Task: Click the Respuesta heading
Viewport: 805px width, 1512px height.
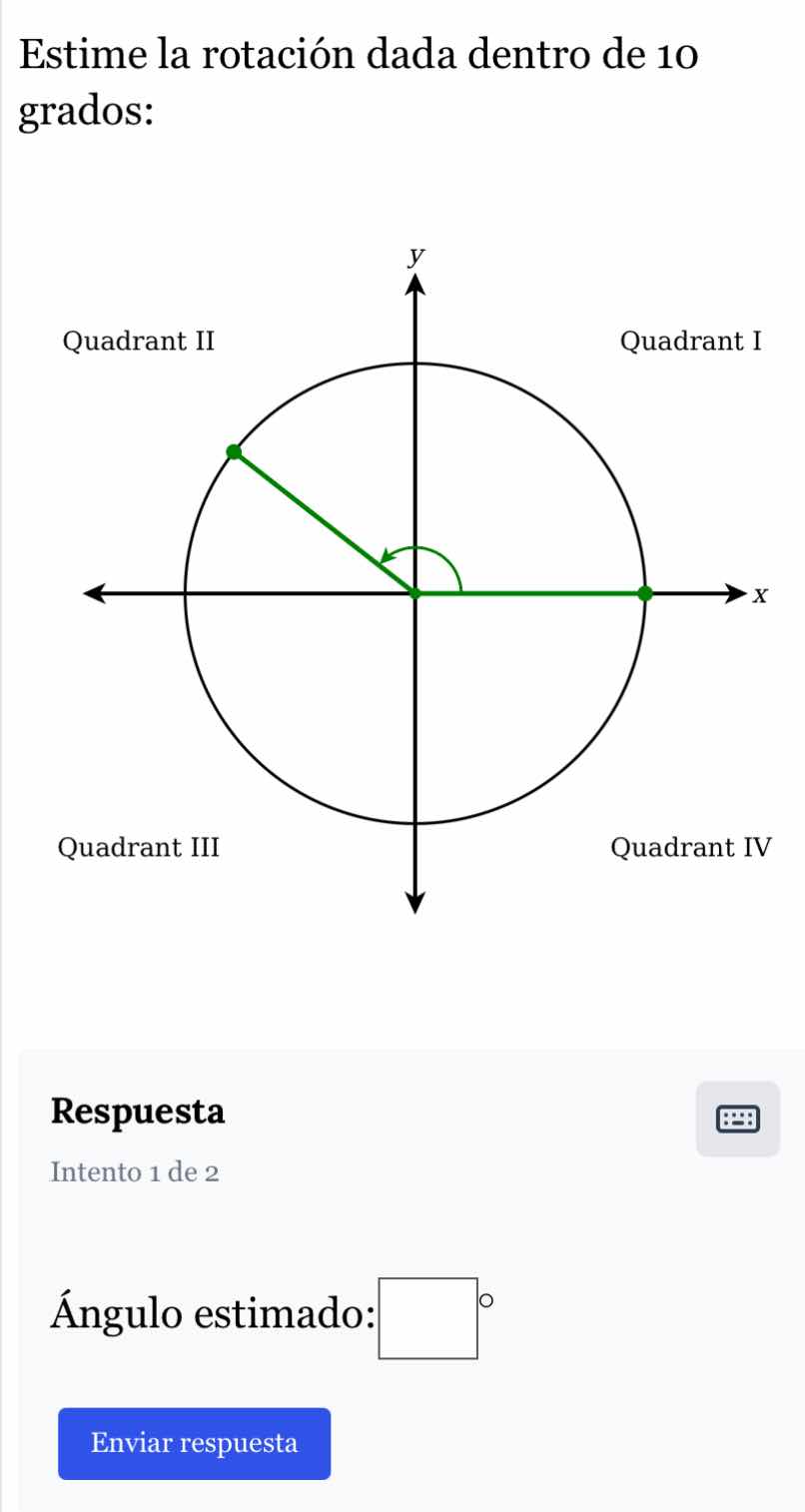Action: point(139,1113)
